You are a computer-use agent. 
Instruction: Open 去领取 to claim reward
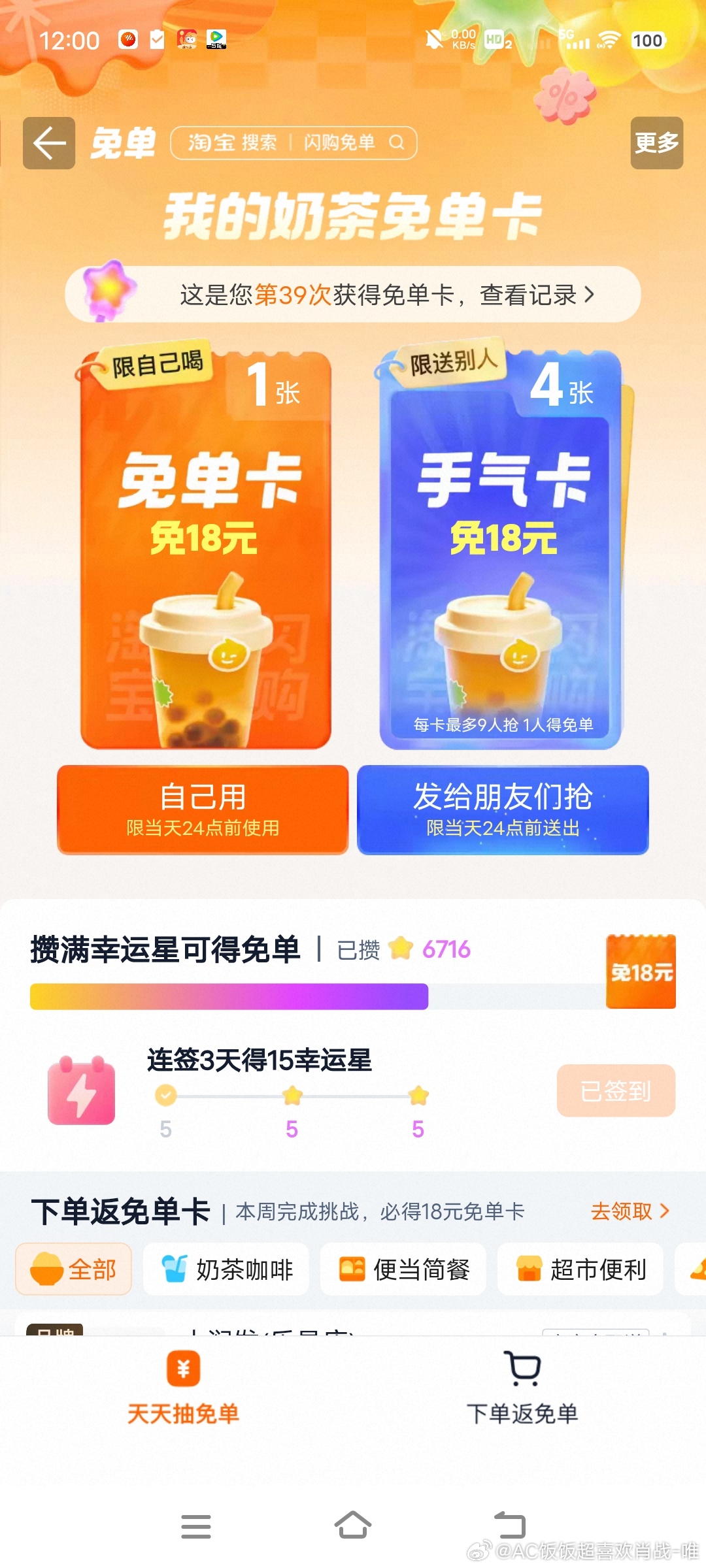click(x=630, y=1211)
